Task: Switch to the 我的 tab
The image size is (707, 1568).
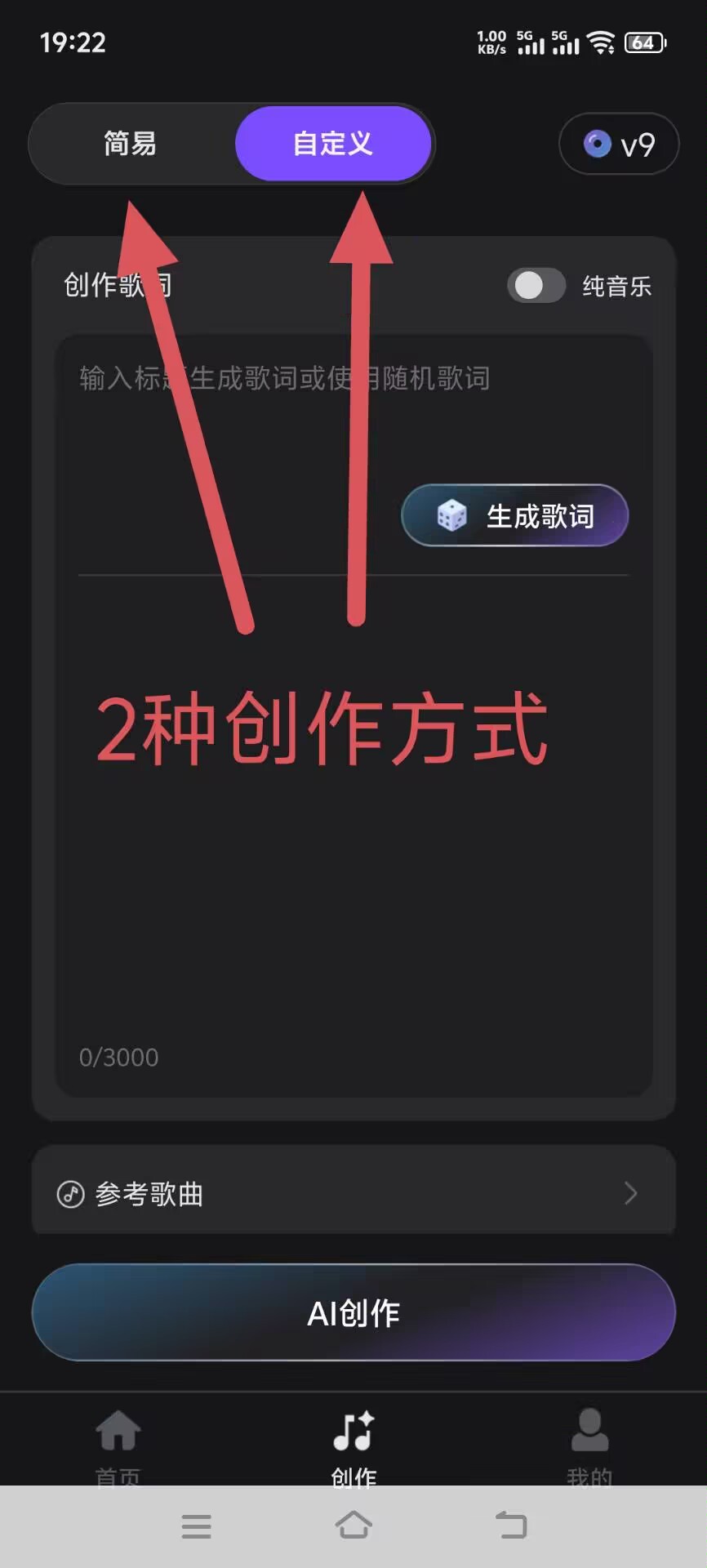Action: [x=589, y=1444]
